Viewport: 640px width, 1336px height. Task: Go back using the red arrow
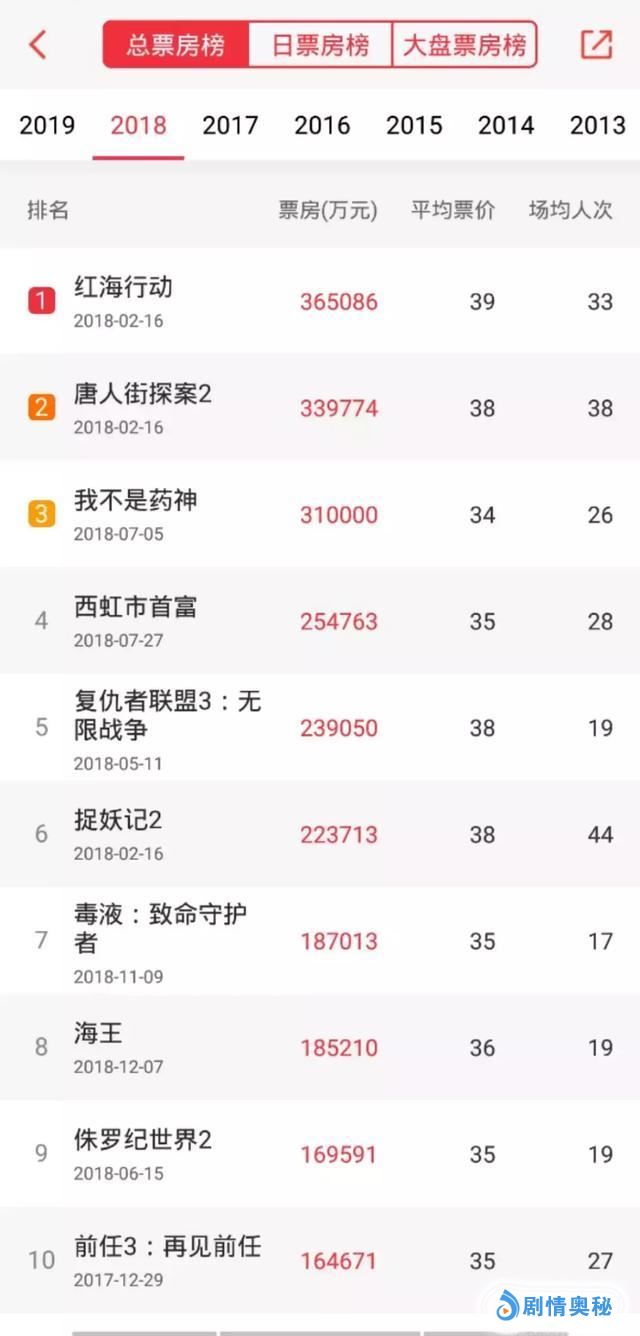38,44
